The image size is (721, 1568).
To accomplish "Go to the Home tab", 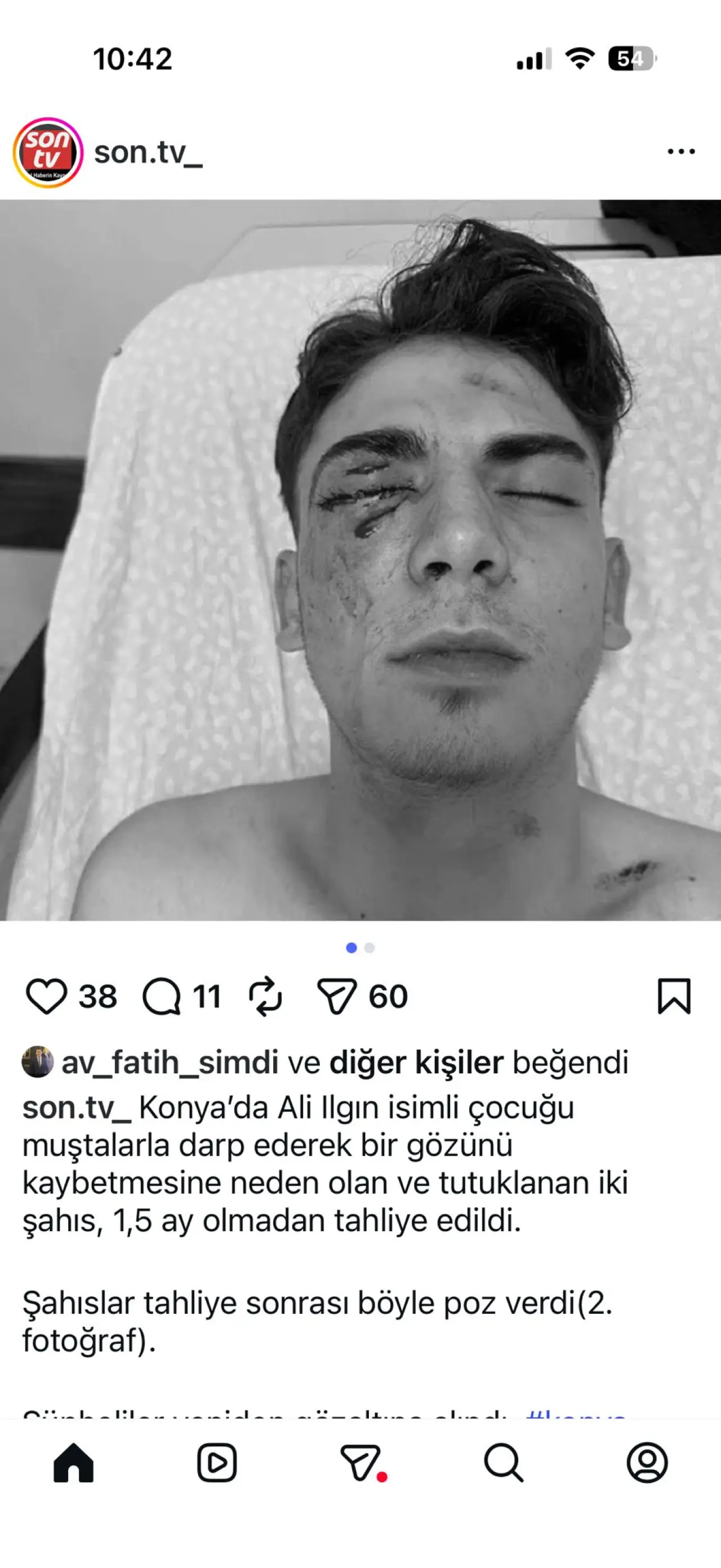I will pyautogui.click(x=74, y=1462).
